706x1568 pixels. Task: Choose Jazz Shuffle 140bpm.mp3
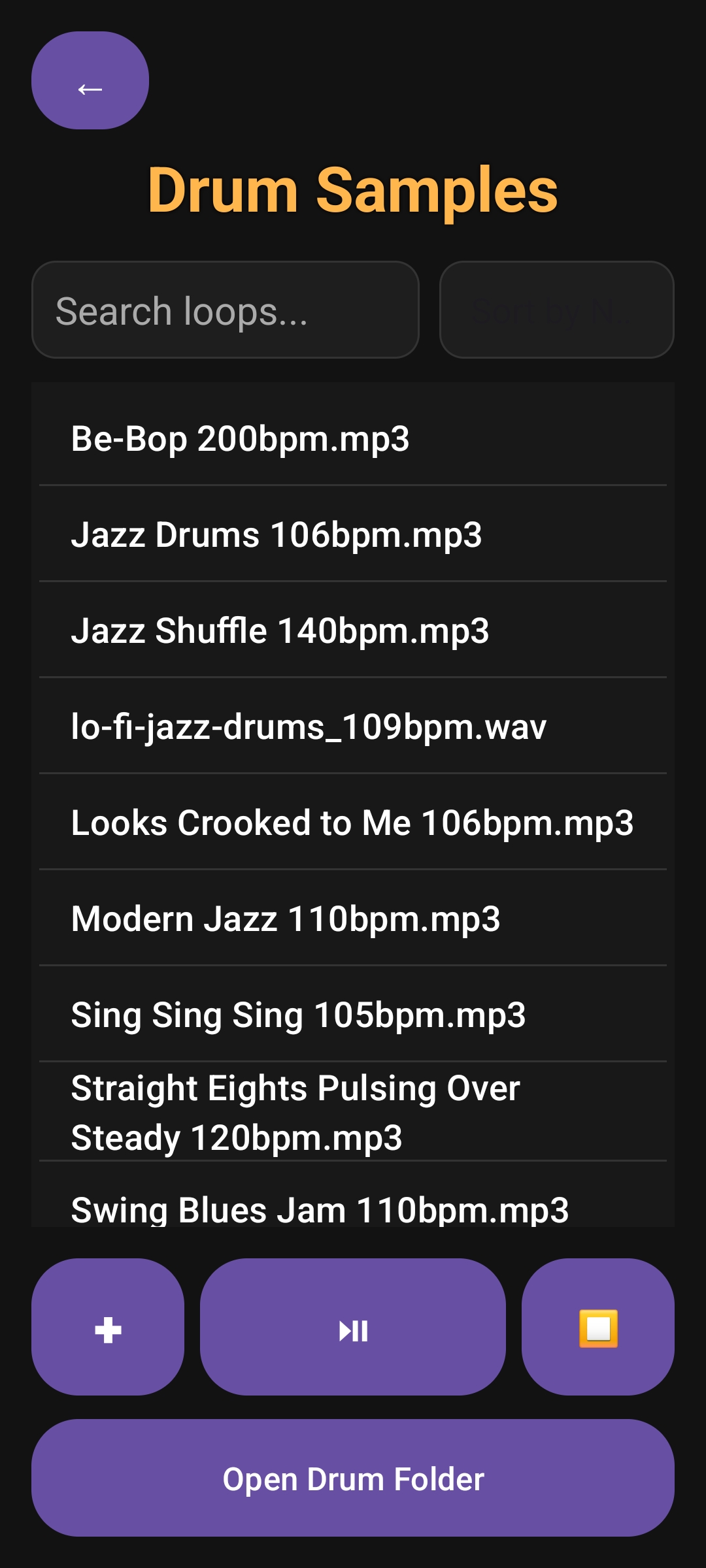[353, 630]
